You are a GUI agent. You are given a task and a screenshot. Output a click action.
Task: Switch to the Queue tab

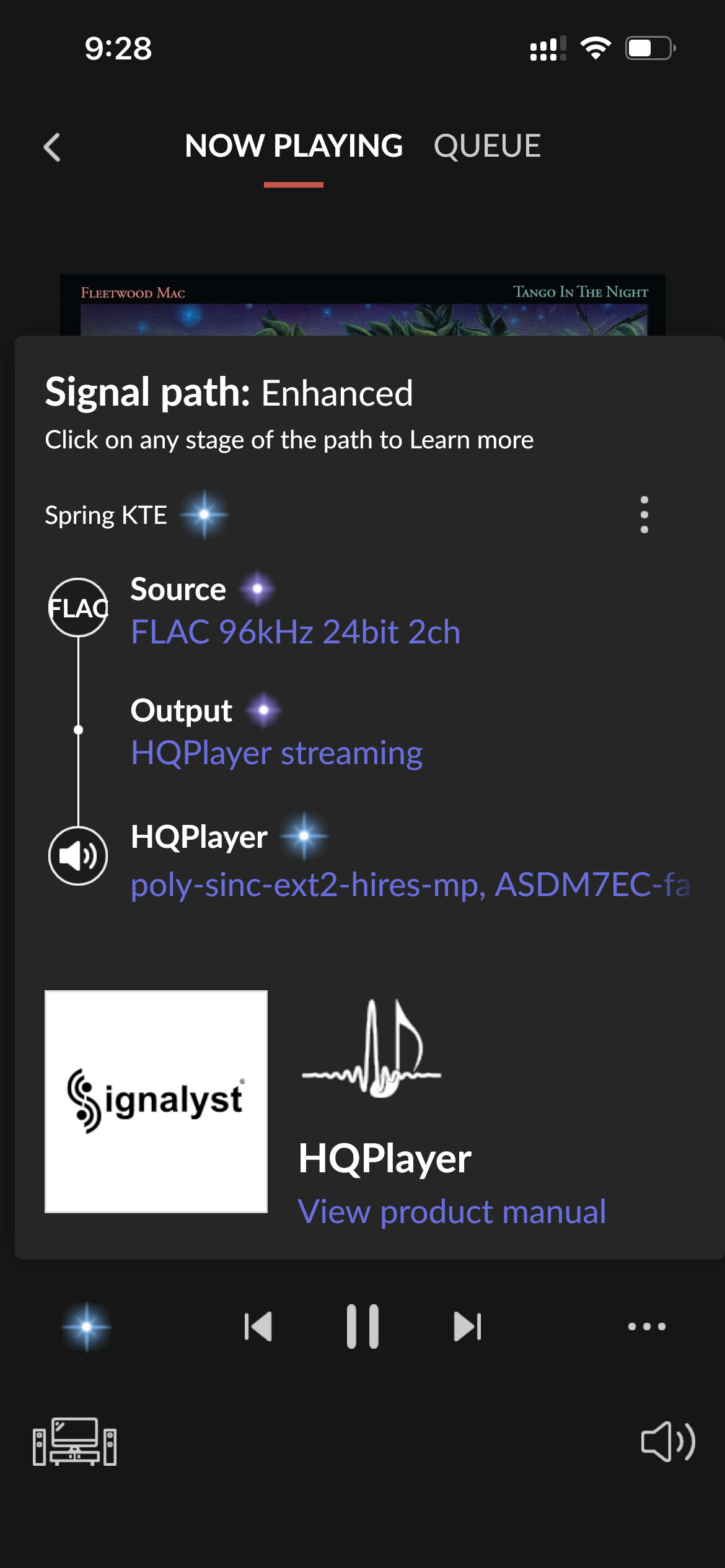click(487, 146)
